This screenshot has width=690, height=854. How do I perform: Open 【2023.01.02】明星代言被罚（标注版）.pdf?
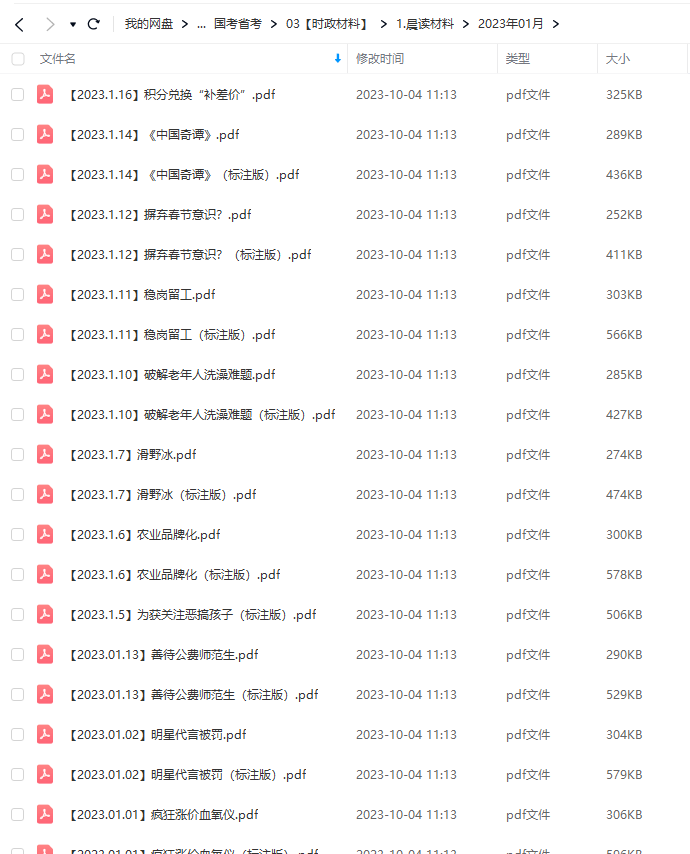click(187, 775)
